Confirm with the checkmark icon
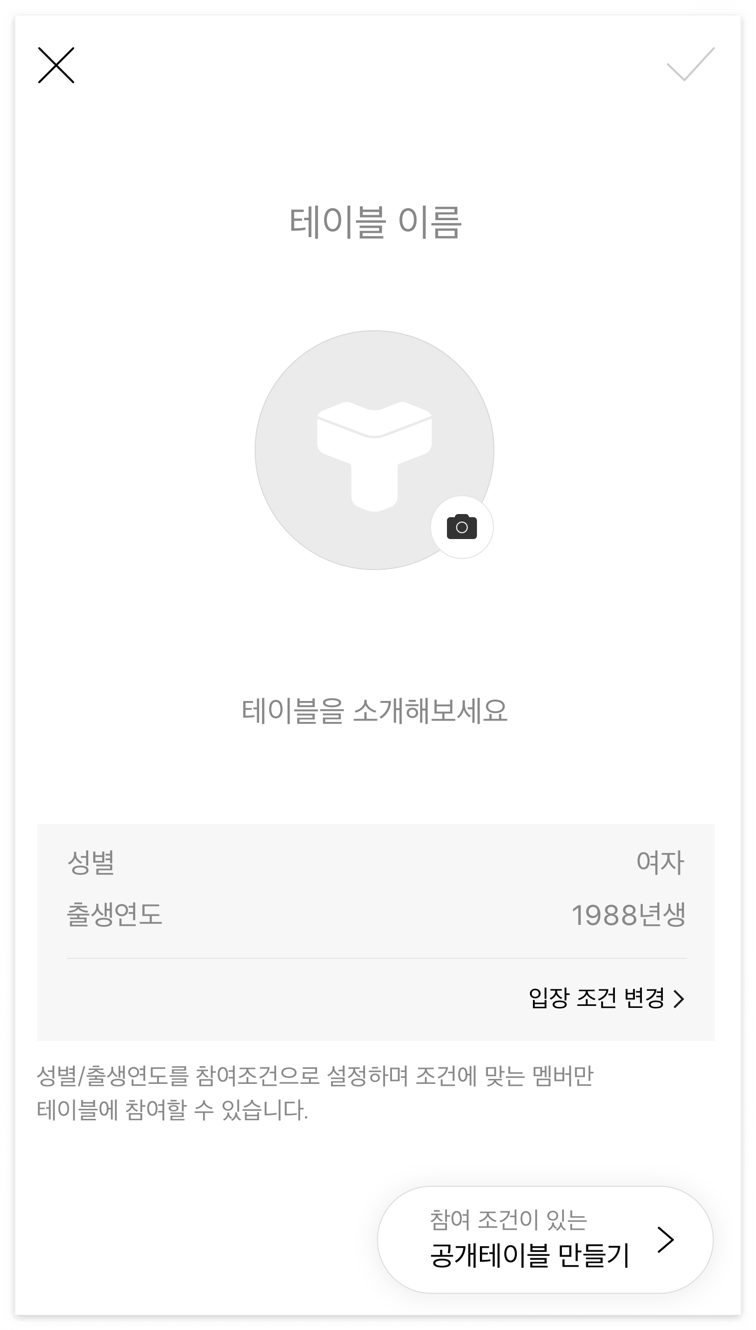The image size is (756, 1330). 690,64
